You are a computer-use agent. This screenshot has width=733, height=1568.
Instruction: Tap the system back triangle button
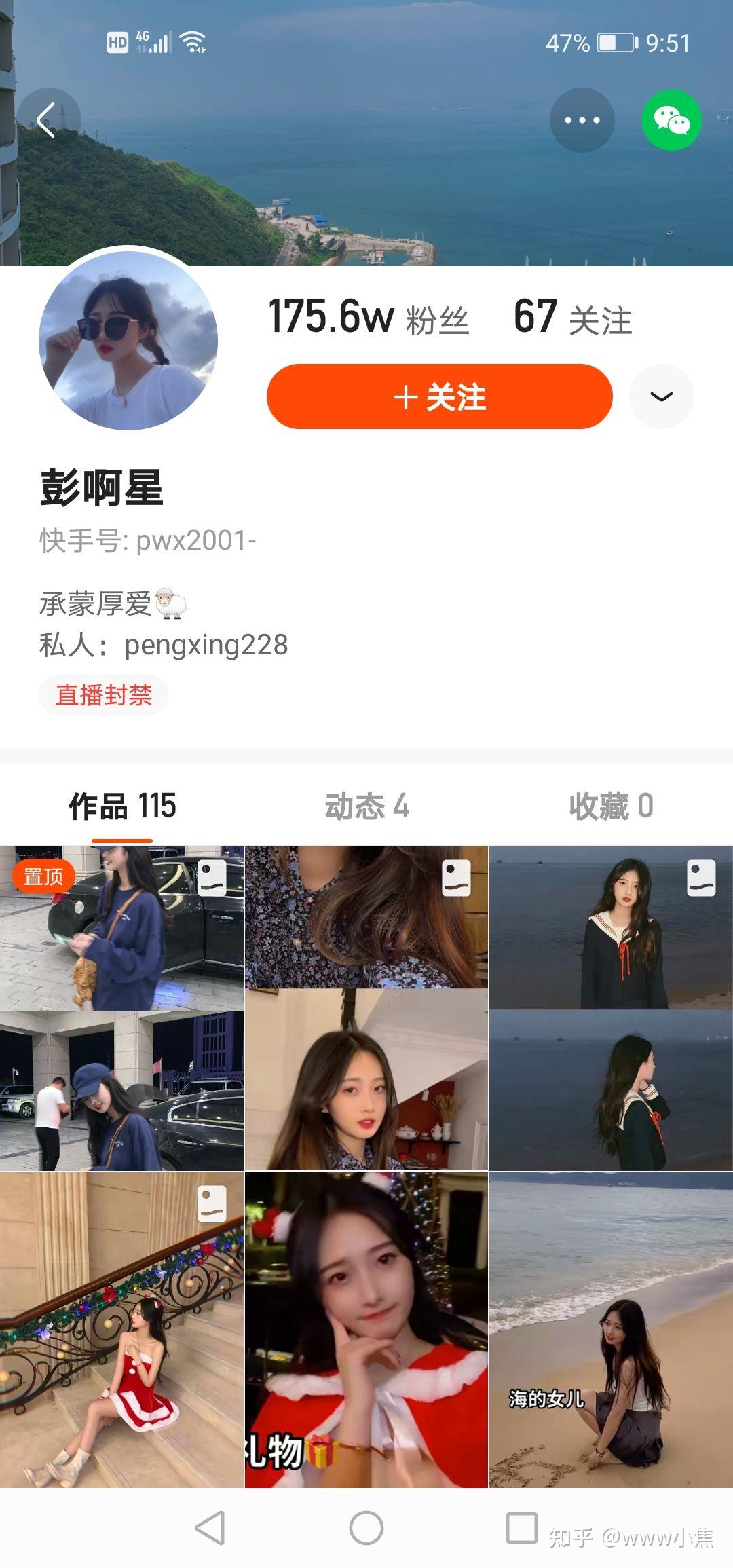pos(210,1528)
